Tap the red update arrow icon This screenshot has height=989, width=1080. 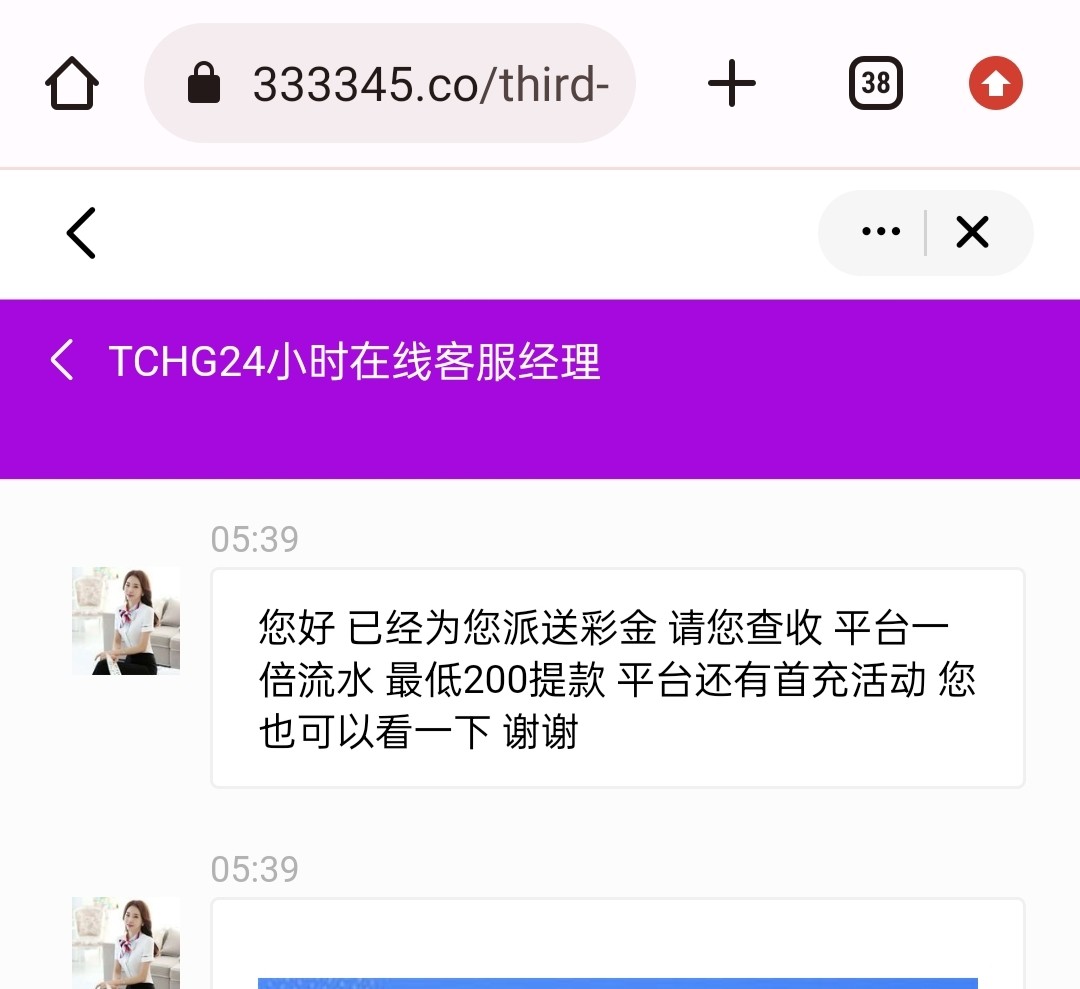[996, 83]
